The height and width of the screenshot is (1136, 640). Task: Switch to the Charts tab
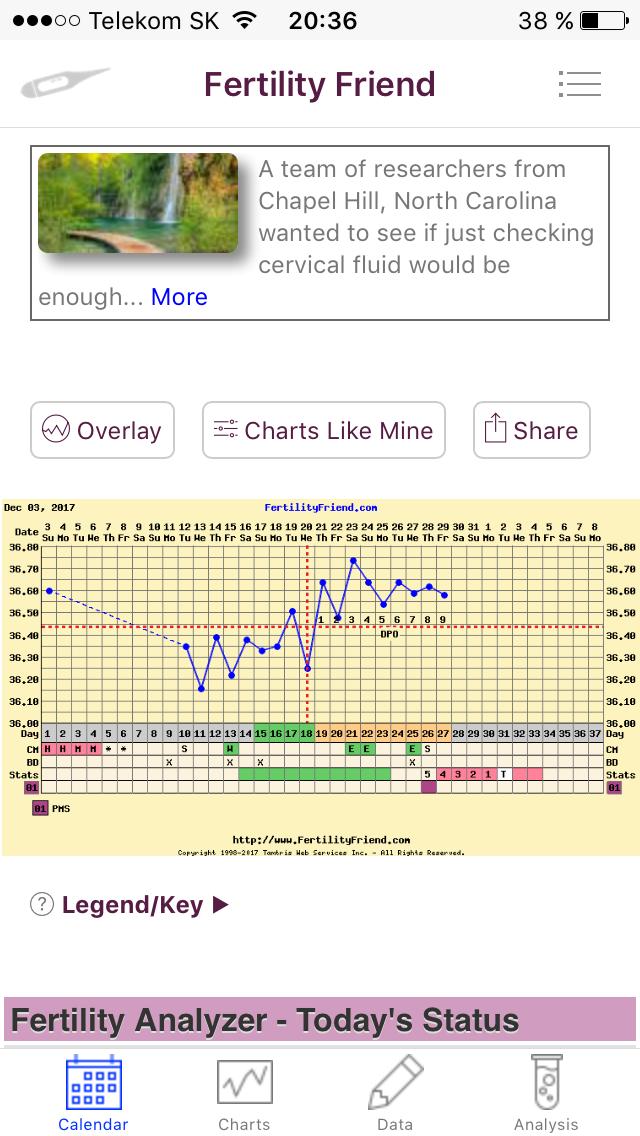pyautogui.click(x=244, y=1093)
